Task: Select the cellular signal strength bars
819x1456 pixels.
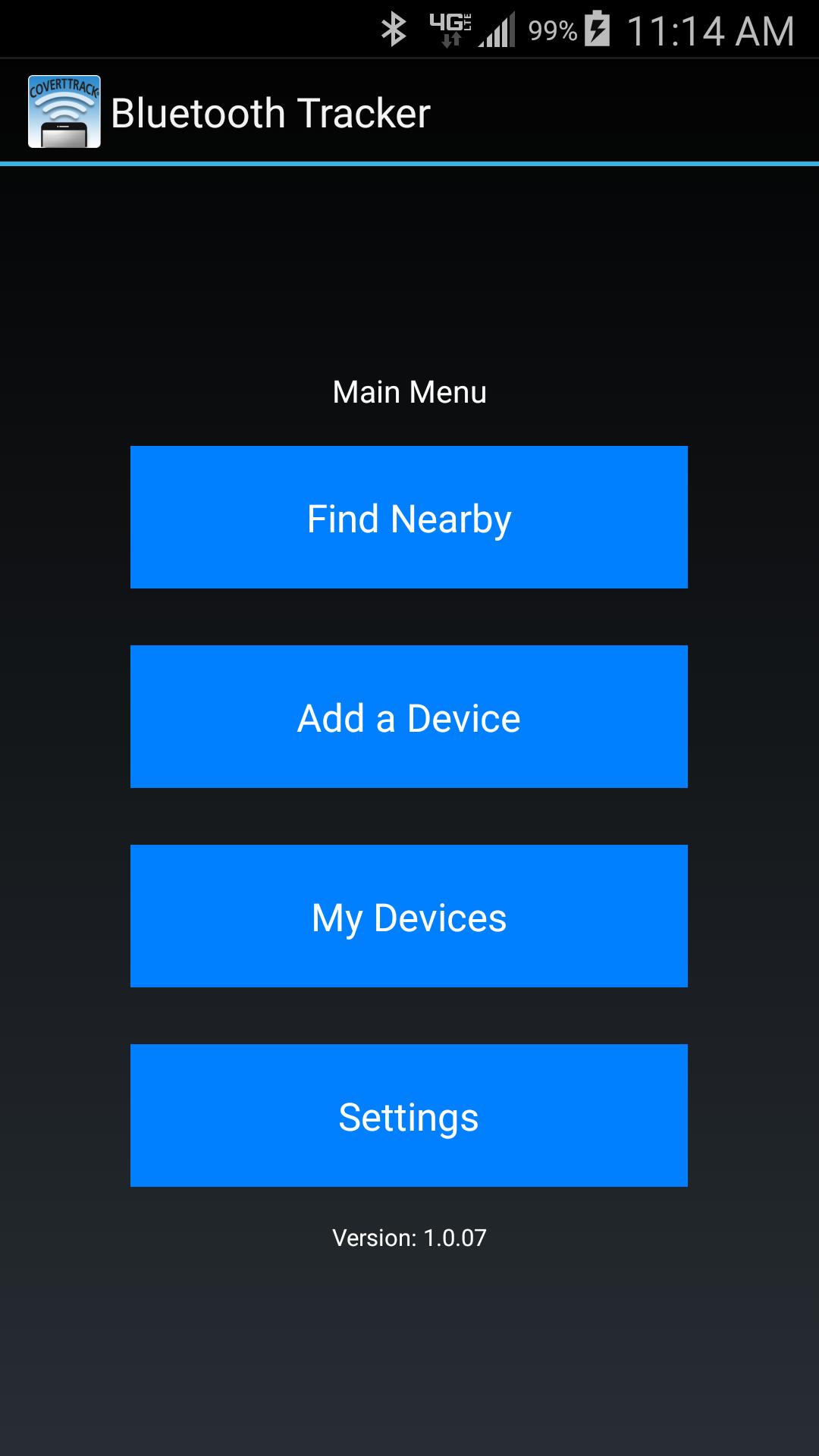Action: pyautogui.click(x=497, y=29)
